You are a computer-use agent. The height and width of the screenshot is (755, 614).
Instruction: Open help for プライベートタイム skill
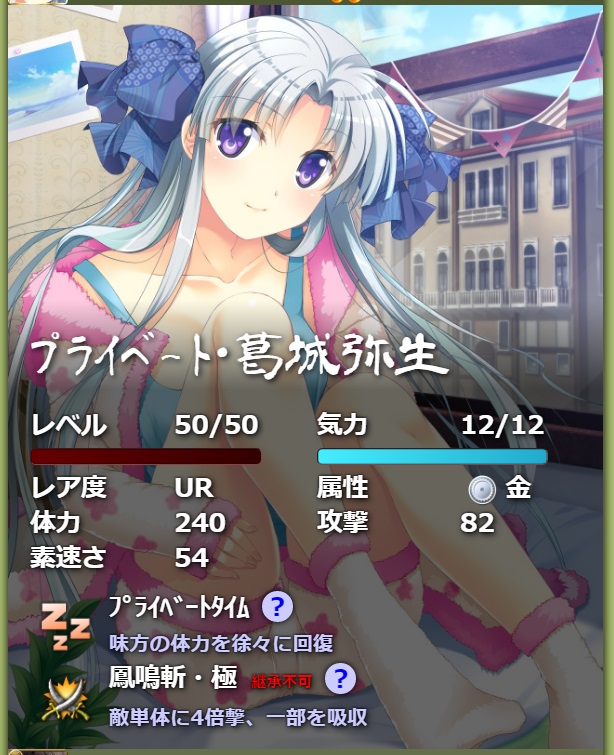[277, 607]
